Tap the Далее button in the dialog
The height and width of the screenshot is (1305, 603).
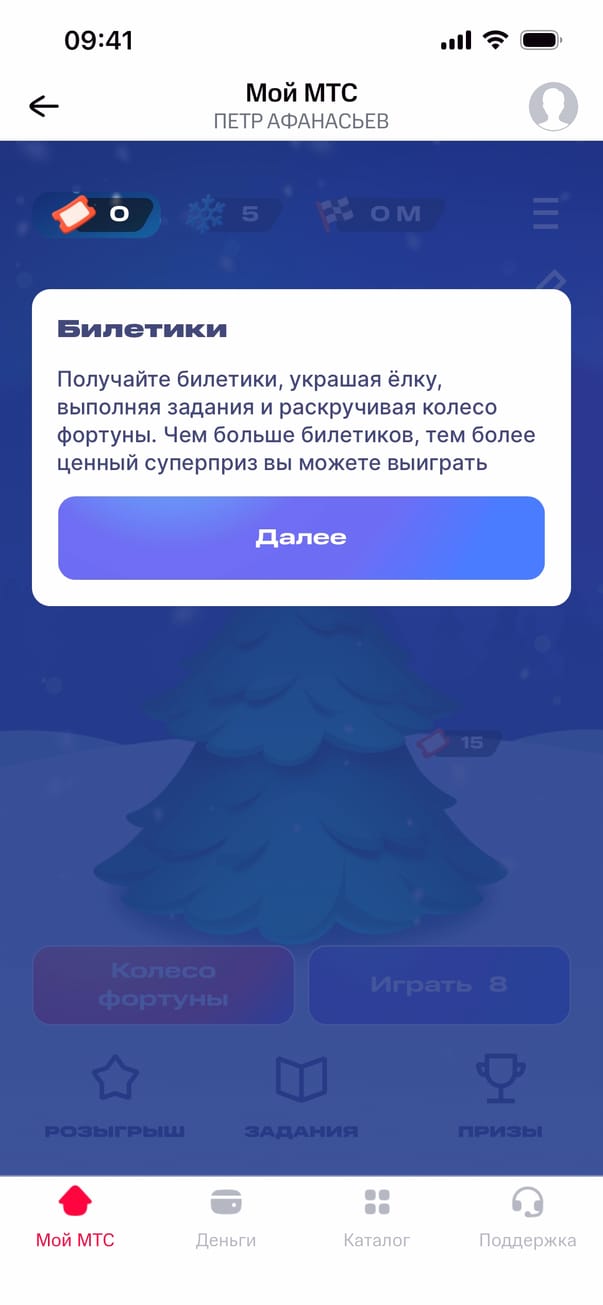pyautogui.click(x=301, y=538)
